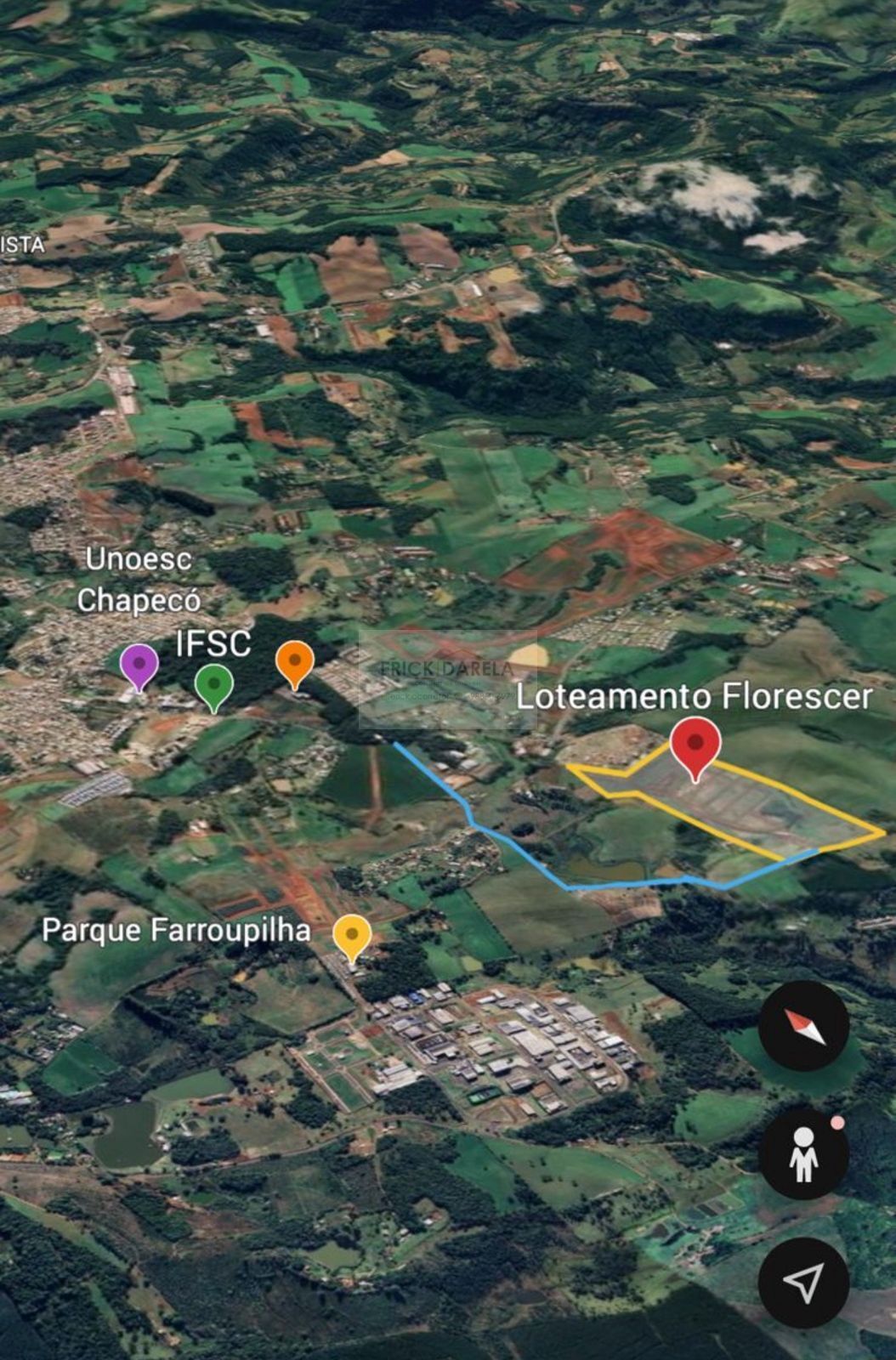Tap the green IFSC placemark

[x=213, y=683]
